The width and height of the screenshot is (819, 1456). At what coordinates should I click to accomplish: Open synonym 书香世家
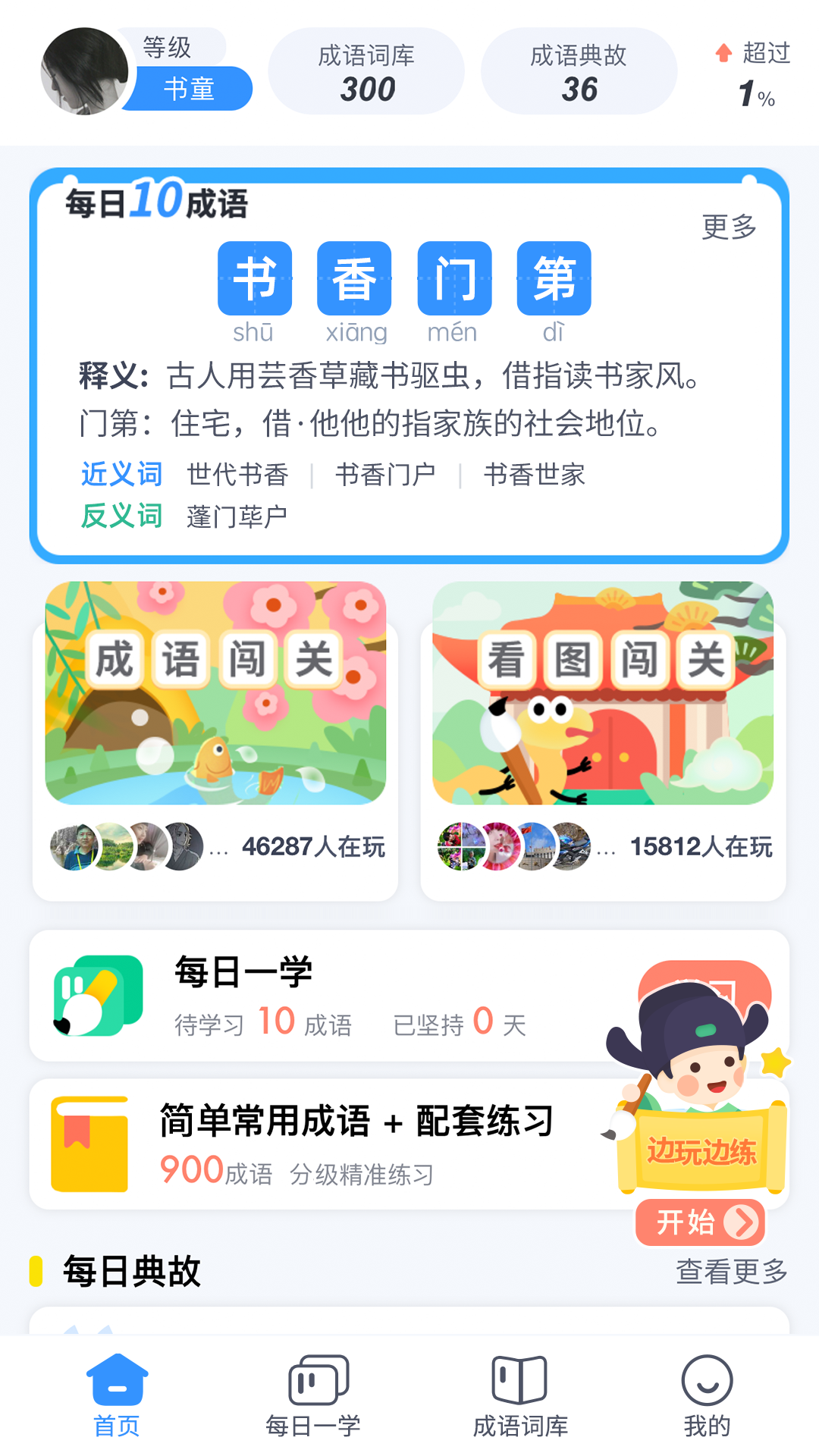point(534,475)
